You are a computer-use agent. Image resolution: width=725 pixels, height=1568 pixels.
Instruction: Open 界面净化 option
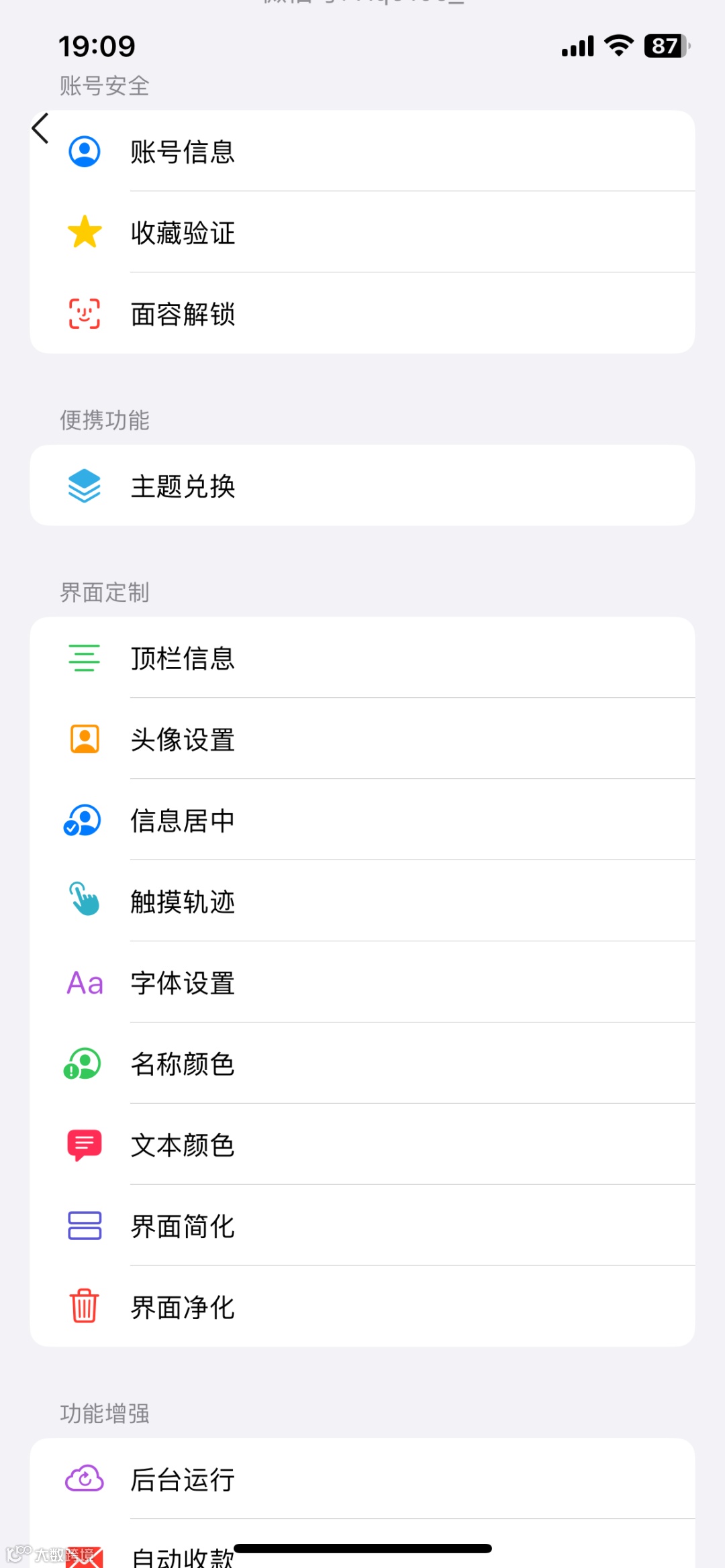coord(362,1308)
